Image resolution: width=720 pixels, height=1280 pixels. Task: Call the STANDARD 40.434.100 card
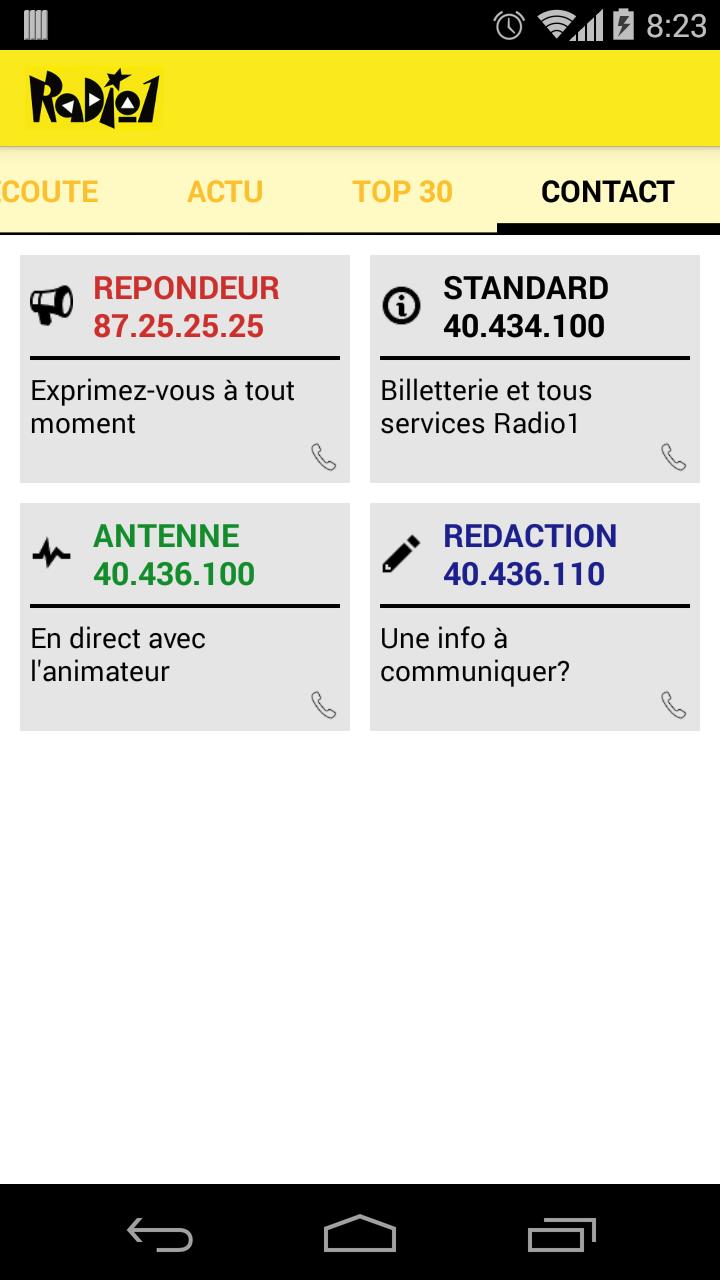(x=535, y=369)
